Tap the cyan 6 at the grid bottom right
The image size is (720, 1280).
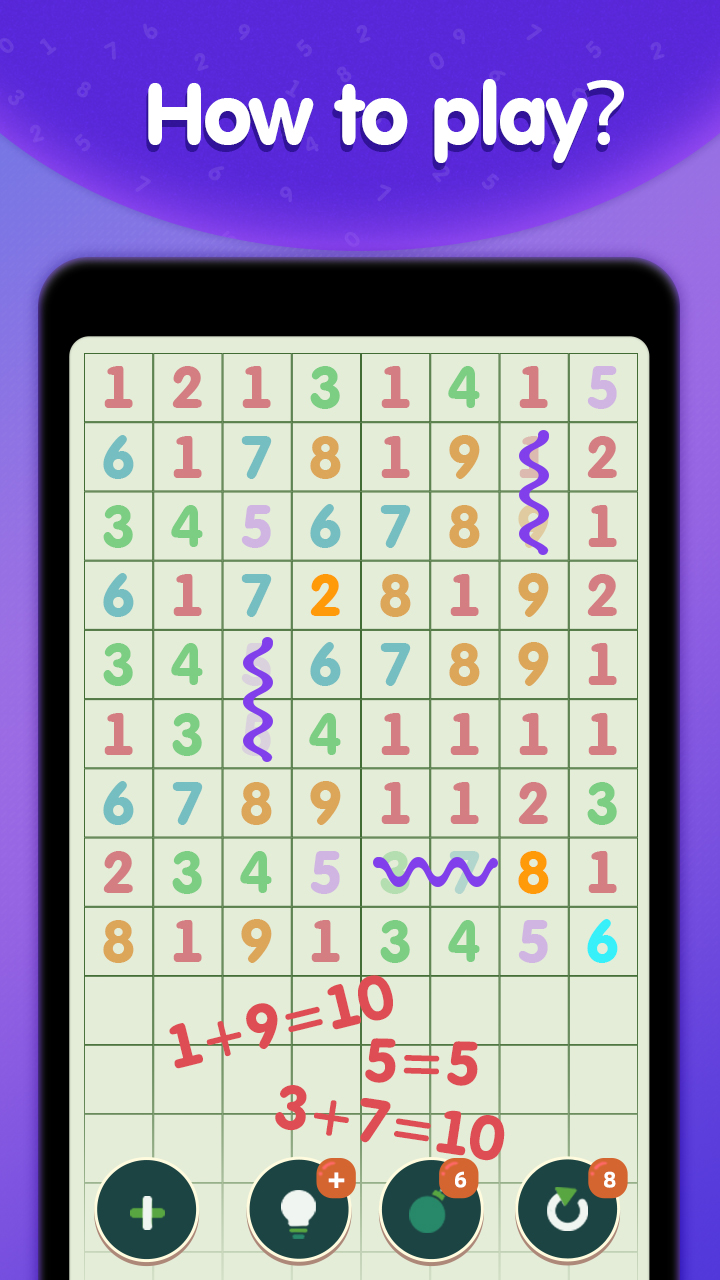click(601, 939)
